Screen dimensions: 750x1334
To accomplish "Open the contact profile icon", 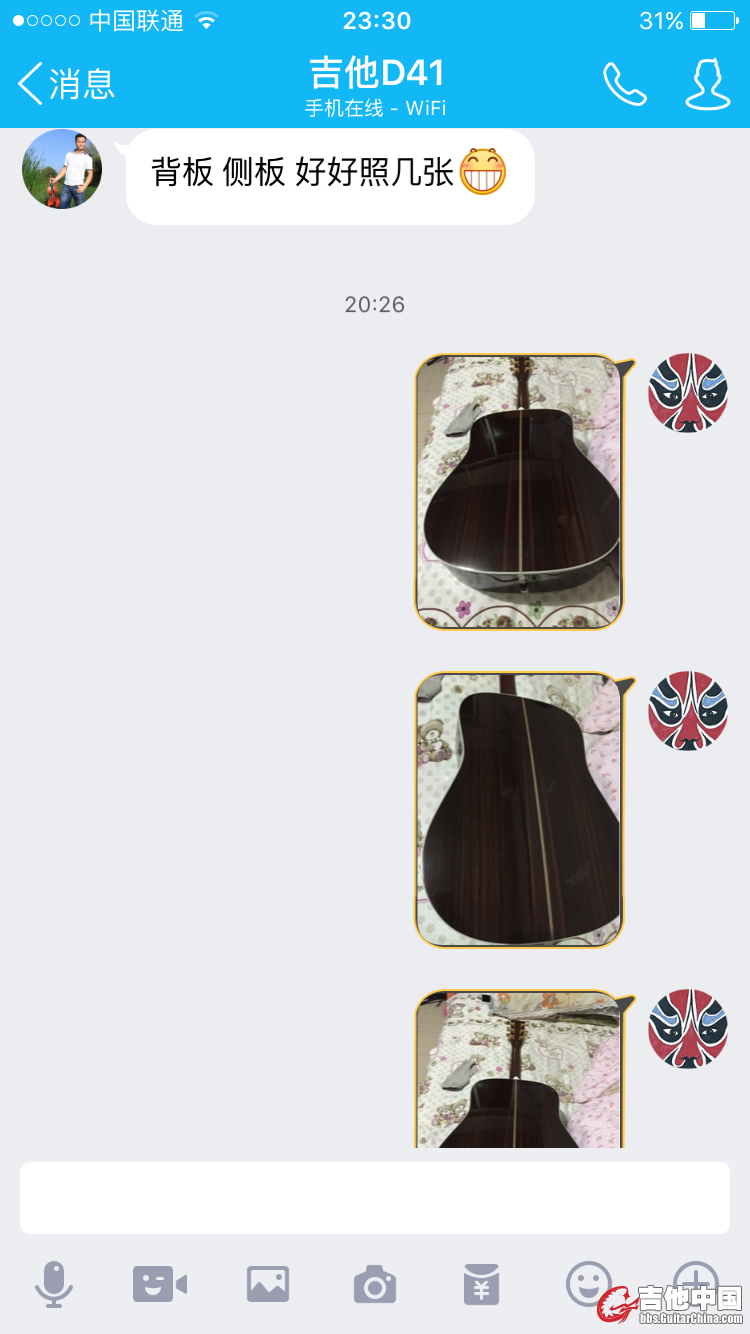I will click(707, 84).
